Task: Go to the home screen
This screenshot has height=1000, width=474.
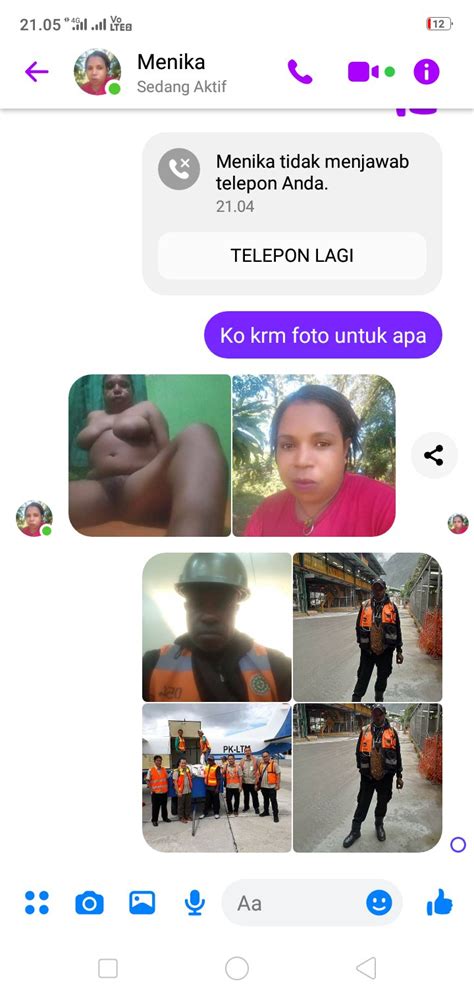Action: (237, 968)
